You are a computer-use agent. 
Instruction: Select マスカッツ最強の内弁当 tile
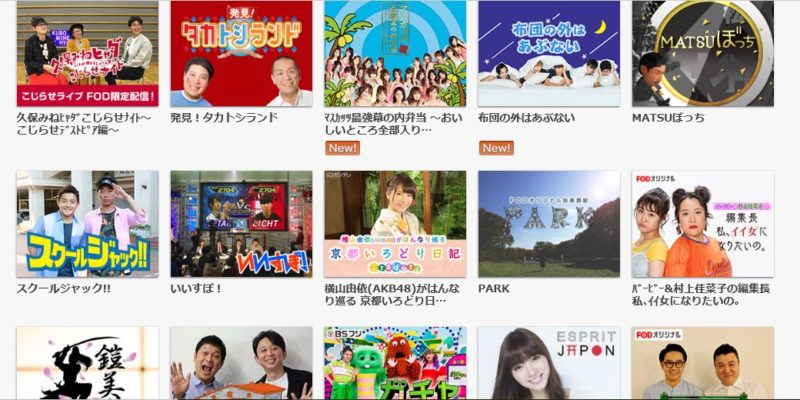point(395,54)
